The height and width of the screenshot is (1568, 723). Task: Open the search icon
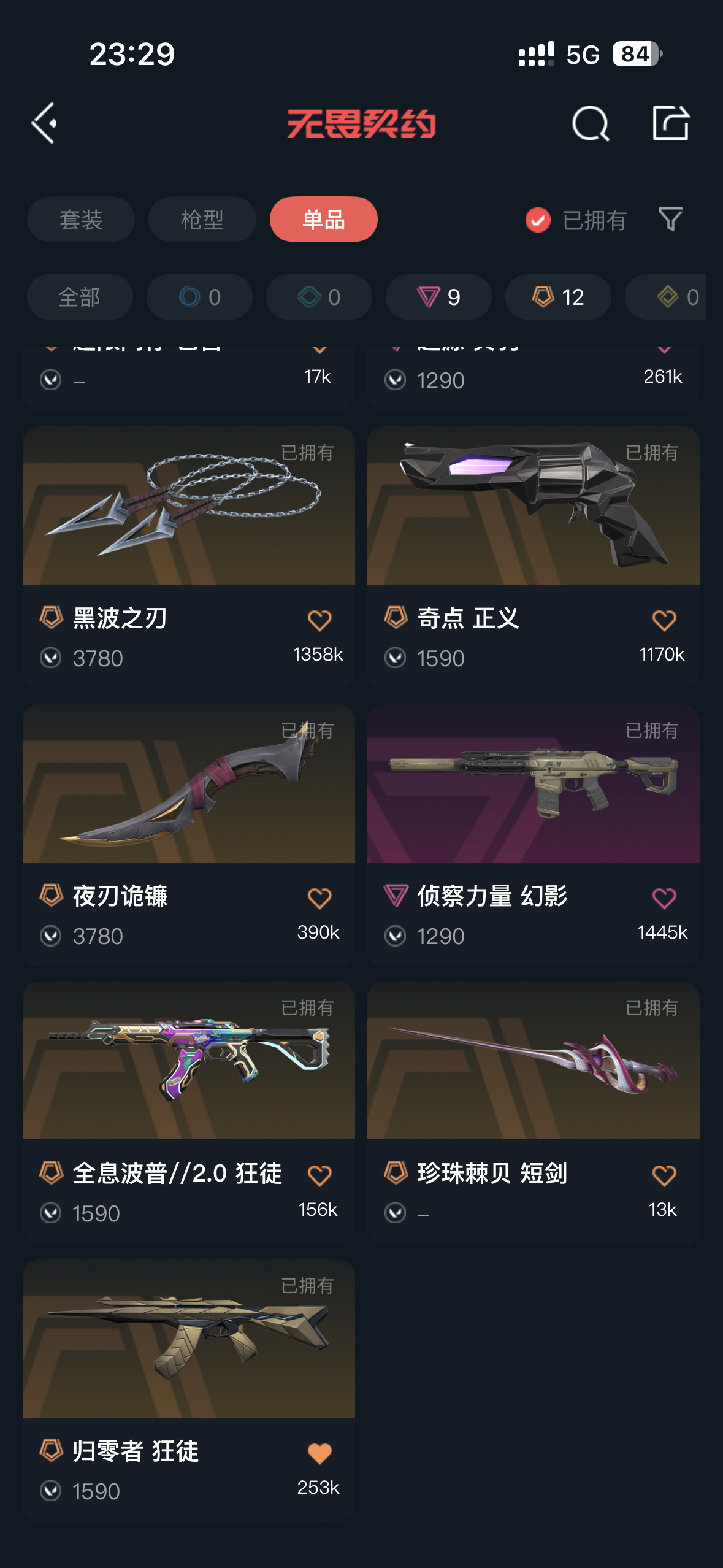coord(591,123)
